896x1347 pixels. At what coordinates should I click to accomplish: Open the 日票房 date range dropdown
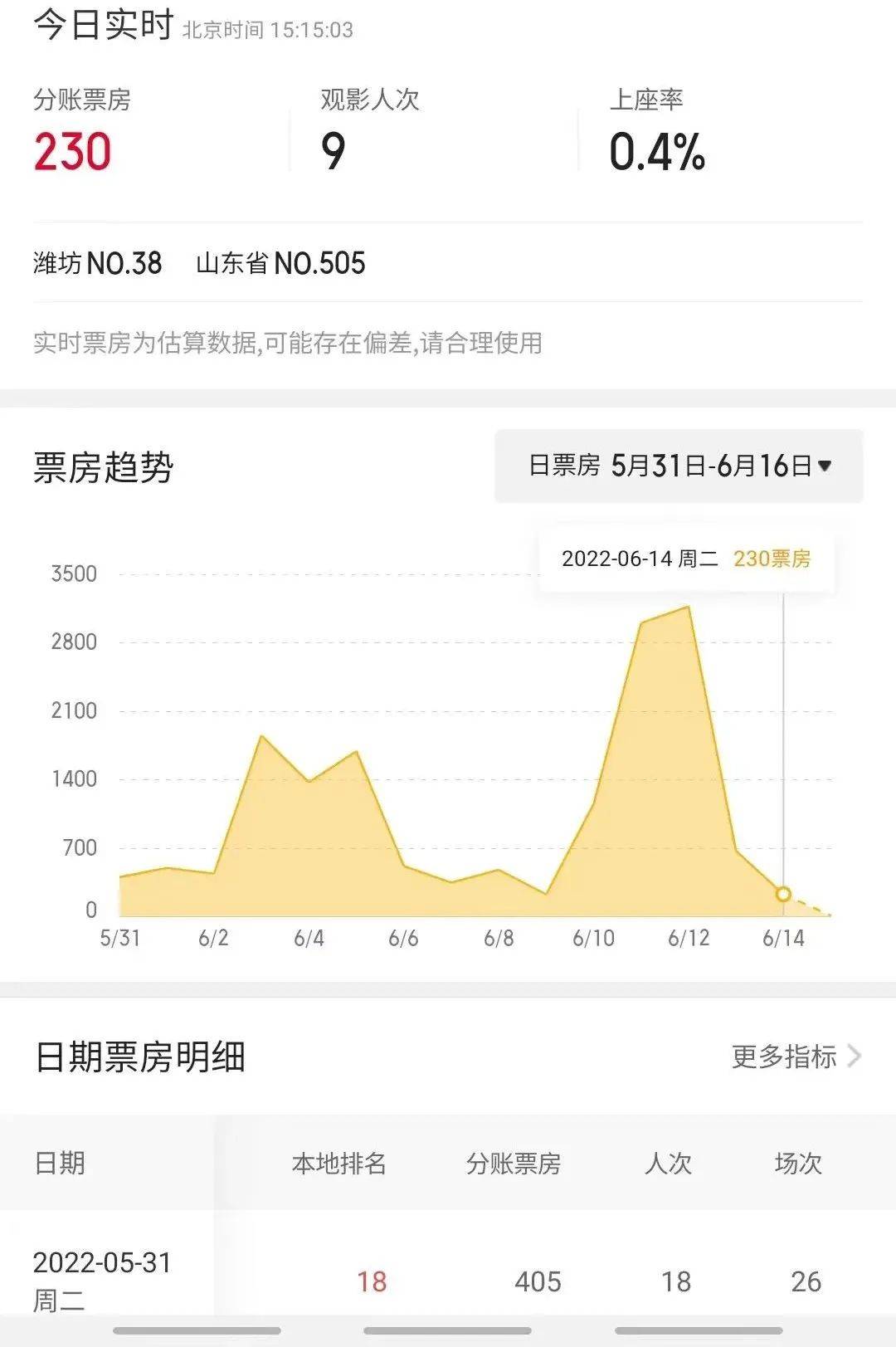pyautogui.click(x=679, y=466)
